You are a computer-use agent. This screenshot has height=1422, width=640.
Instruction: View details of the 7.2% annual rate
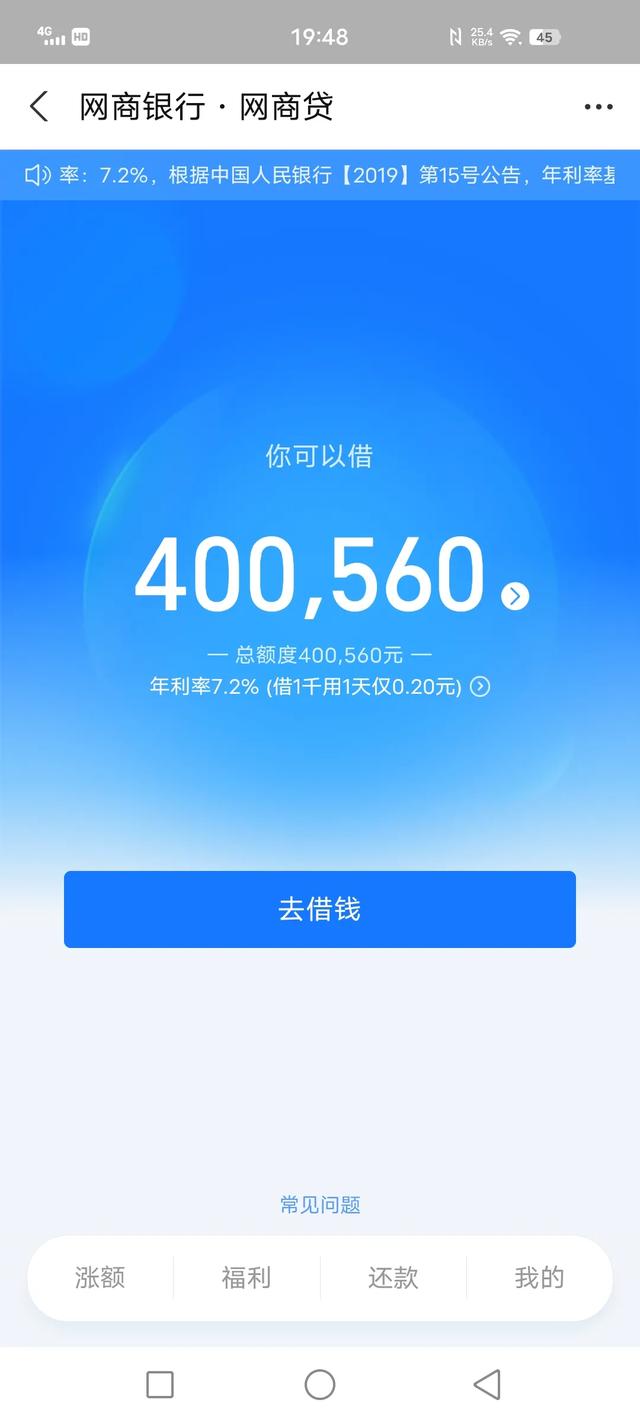(x=480, y=686)
